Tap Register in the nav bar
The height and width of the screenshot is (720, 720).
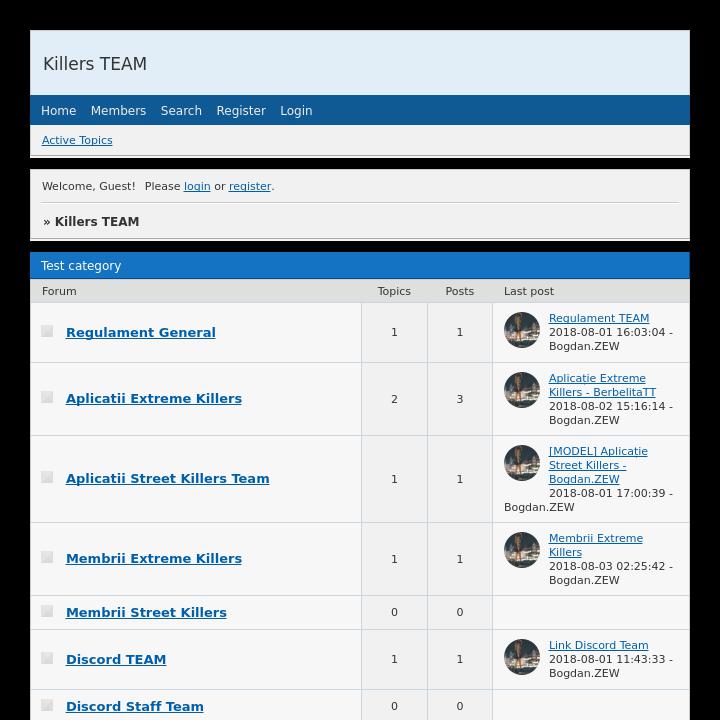(241, 111)
